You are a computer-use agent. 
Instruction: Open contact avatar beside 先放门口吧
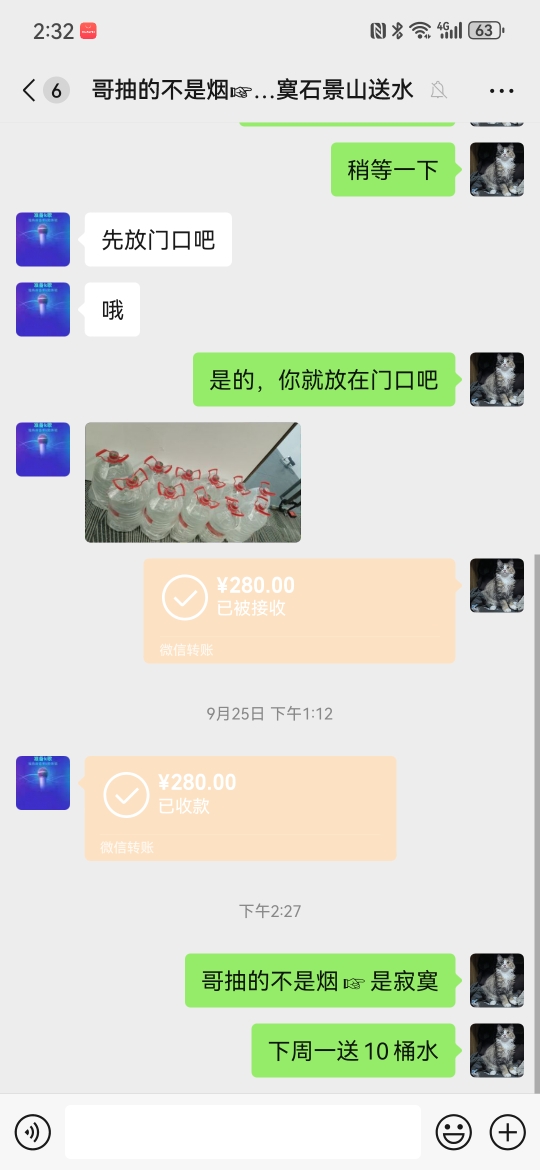pos(43,240)
